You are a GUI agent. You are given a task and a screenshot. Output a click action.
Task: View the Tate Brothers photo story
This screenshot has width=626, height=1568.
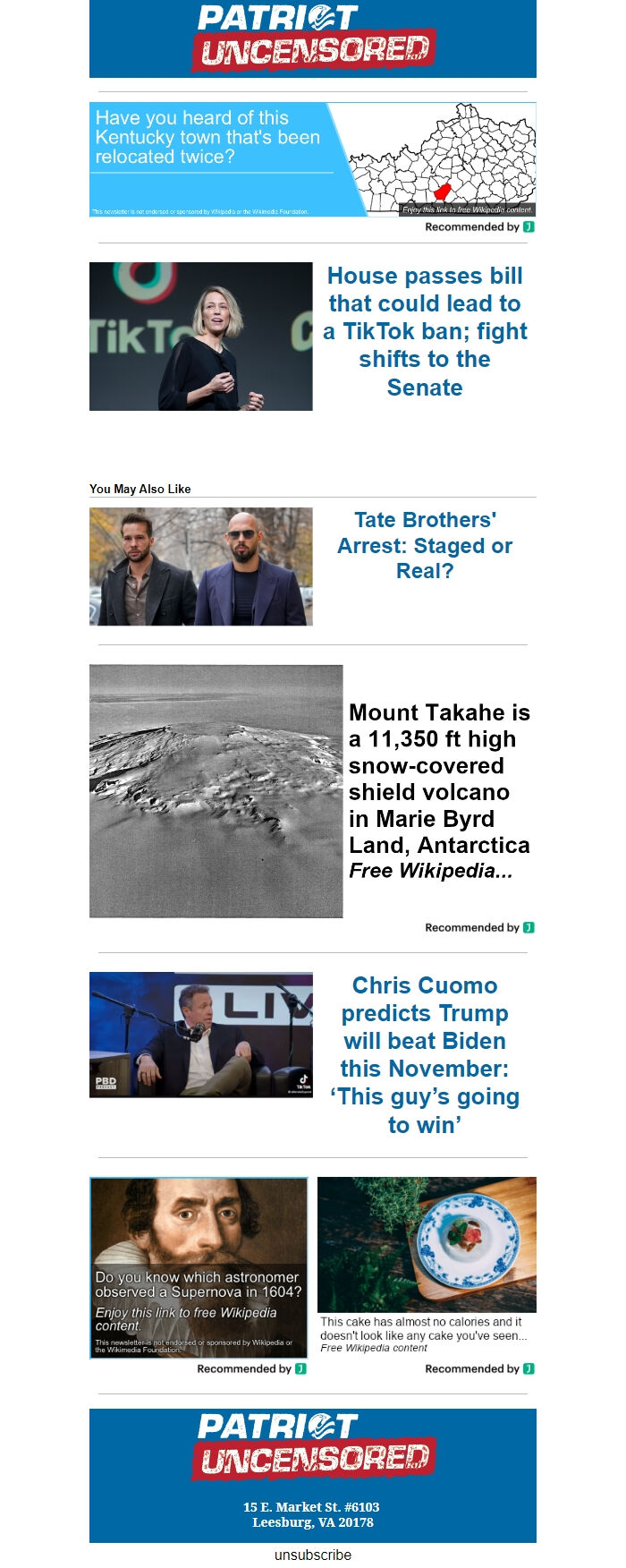(x=201, y=567)
